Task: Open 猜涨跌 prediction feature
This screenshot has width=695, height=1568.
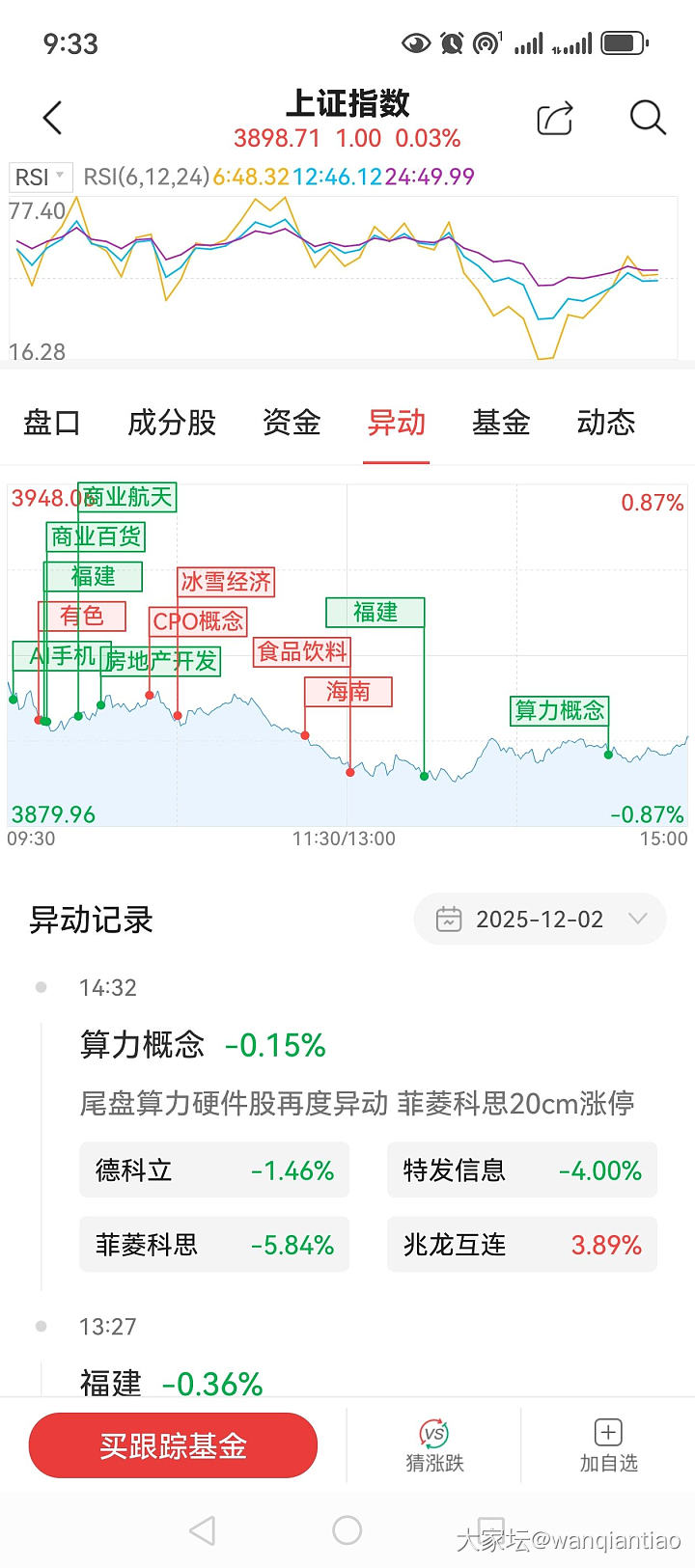Action: (x=434, y=1444)
